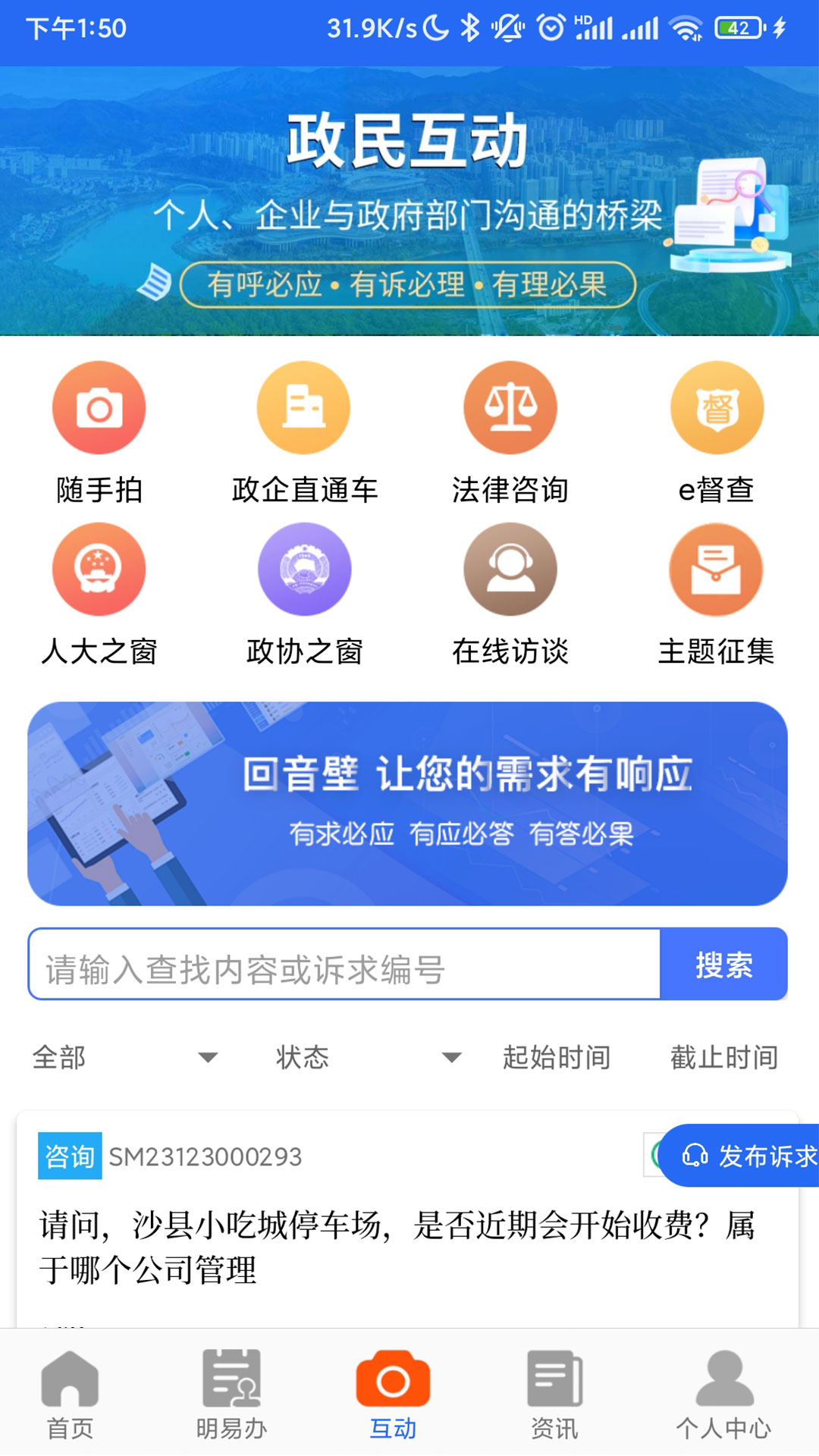Tap the 搜索 search button
819x1456 pixels.
723,965
